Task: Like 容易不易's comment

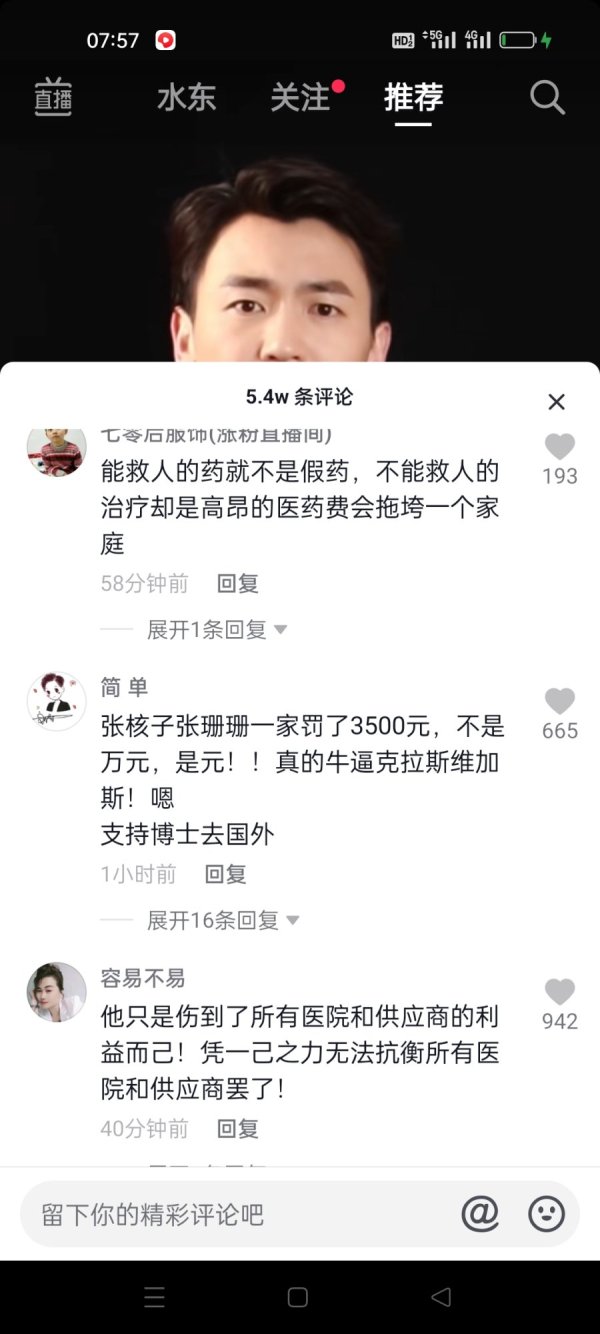Action: [560, 992]
